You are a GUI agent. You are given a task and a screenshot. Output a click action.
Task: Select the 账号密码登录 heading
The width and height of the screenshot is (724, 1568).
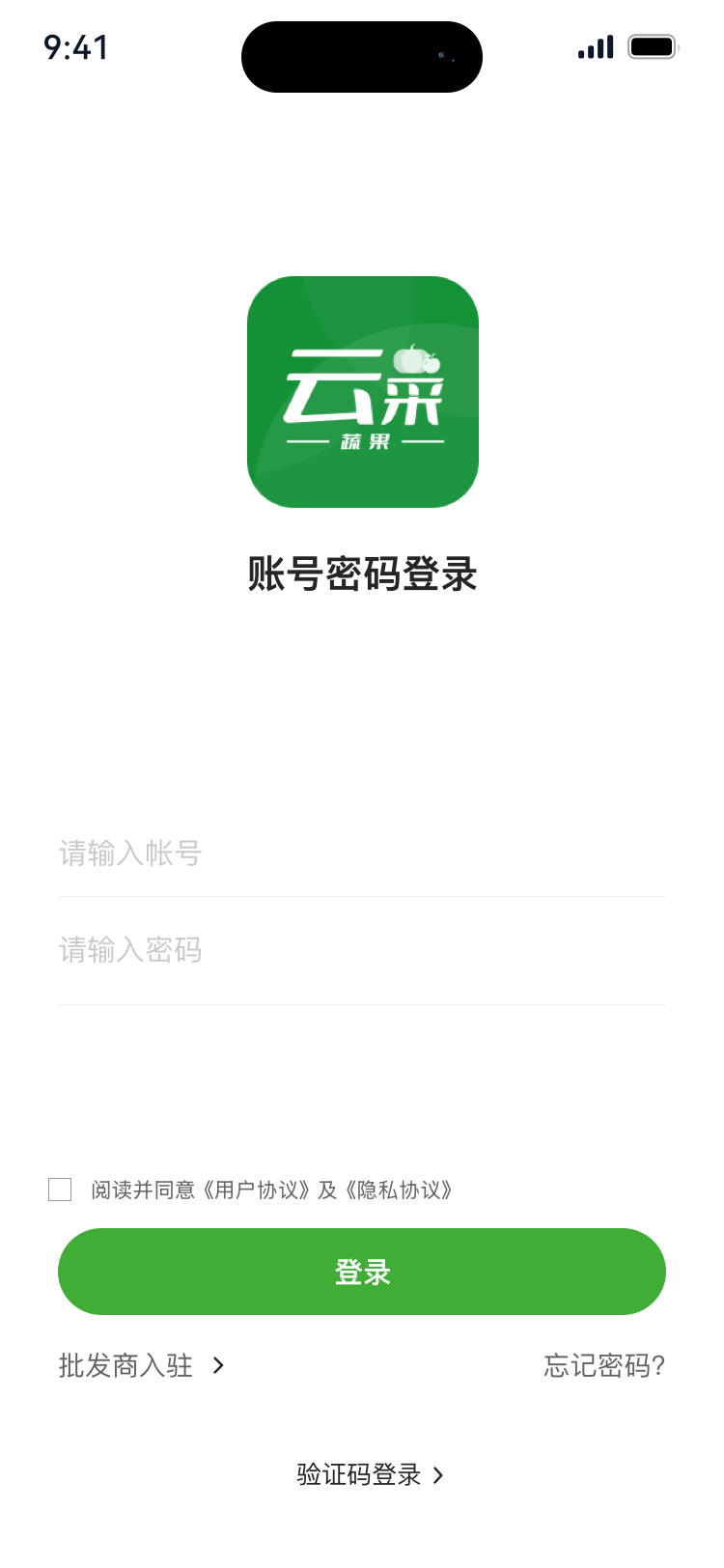362,574
